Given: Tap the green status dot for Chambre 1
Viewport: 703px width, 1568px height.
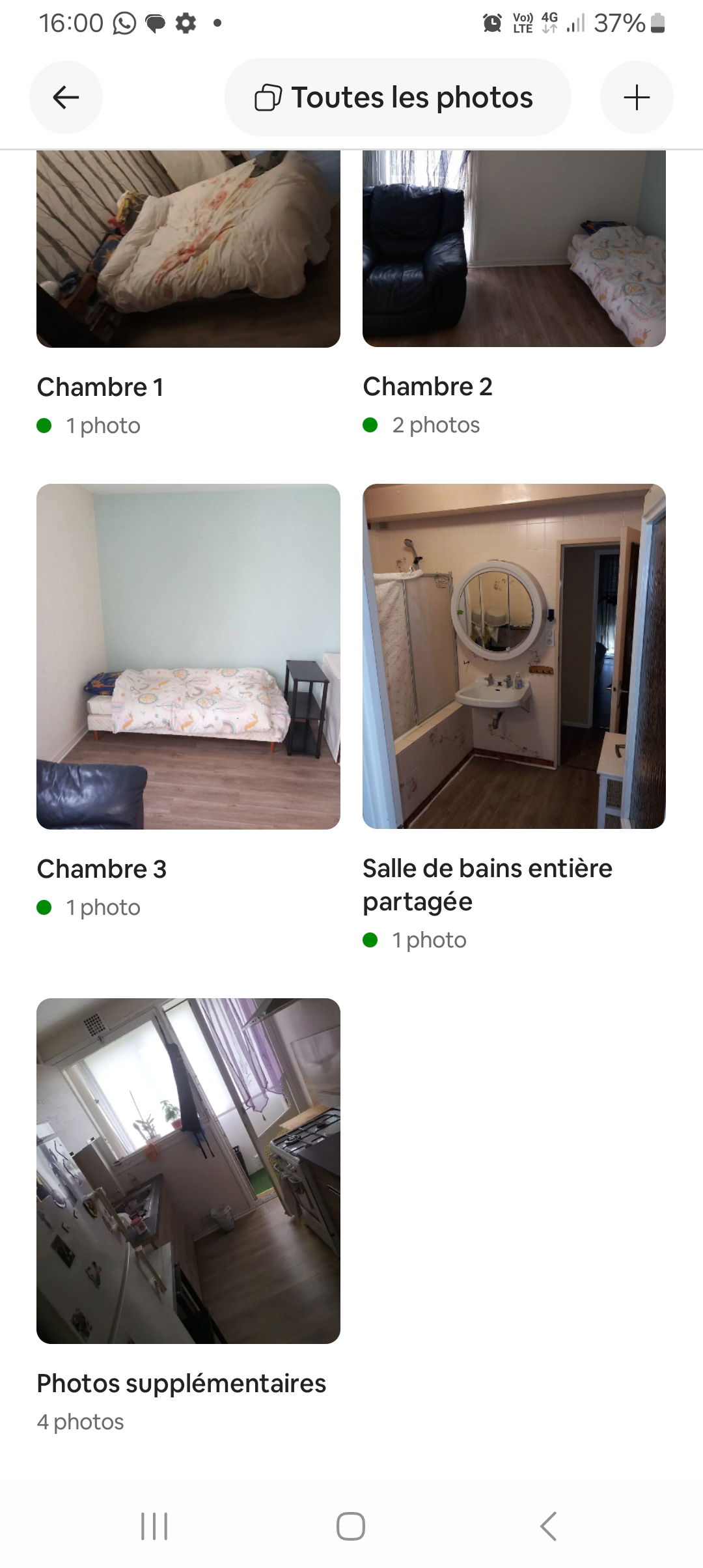Looking at the screenshot, I should (x=44, y=425).
